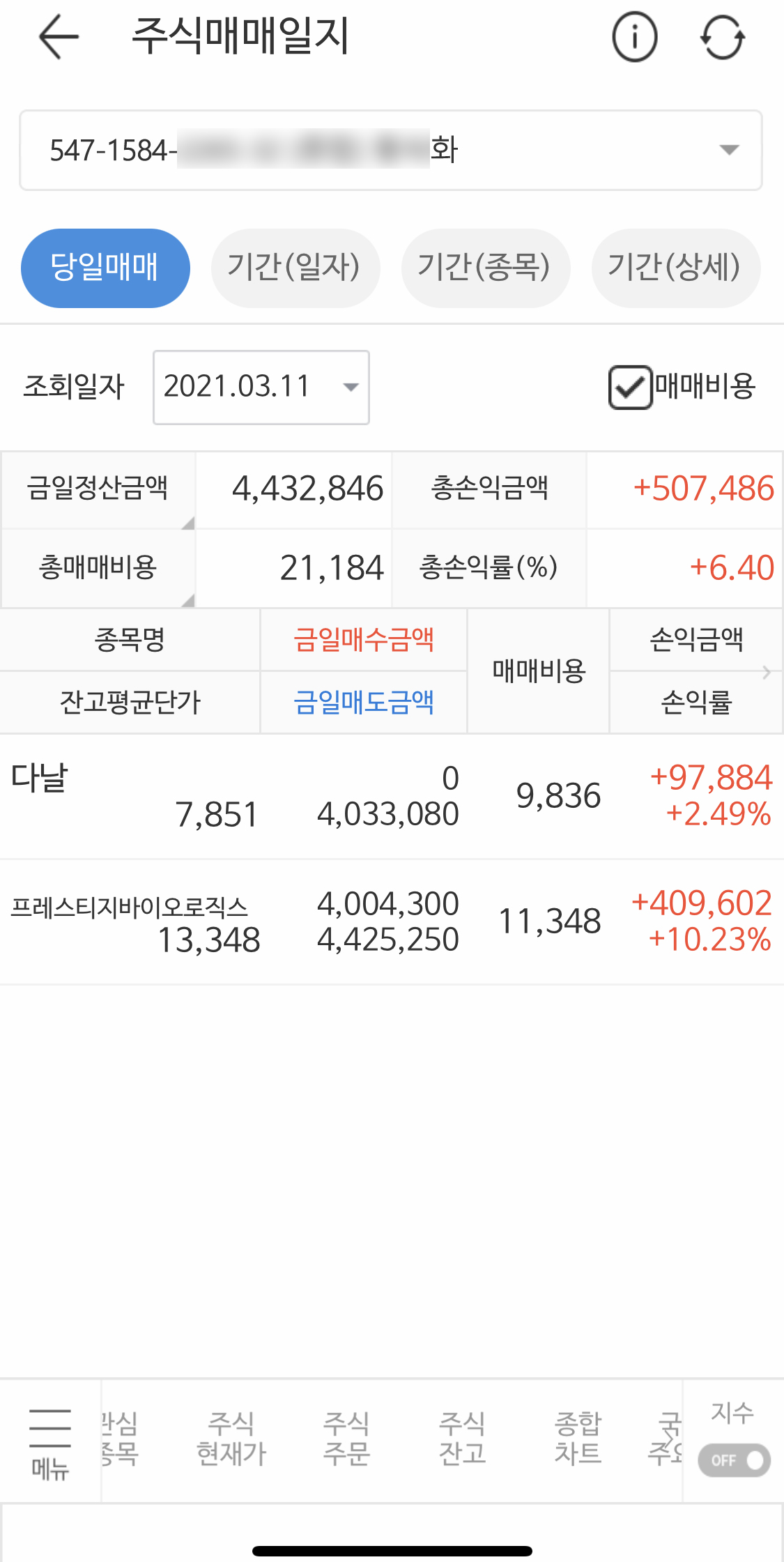Image resolution: width=784 pixels, height=1562 pixels.
Task: Open the 조회일자 date picker
Action: [261, 387]
